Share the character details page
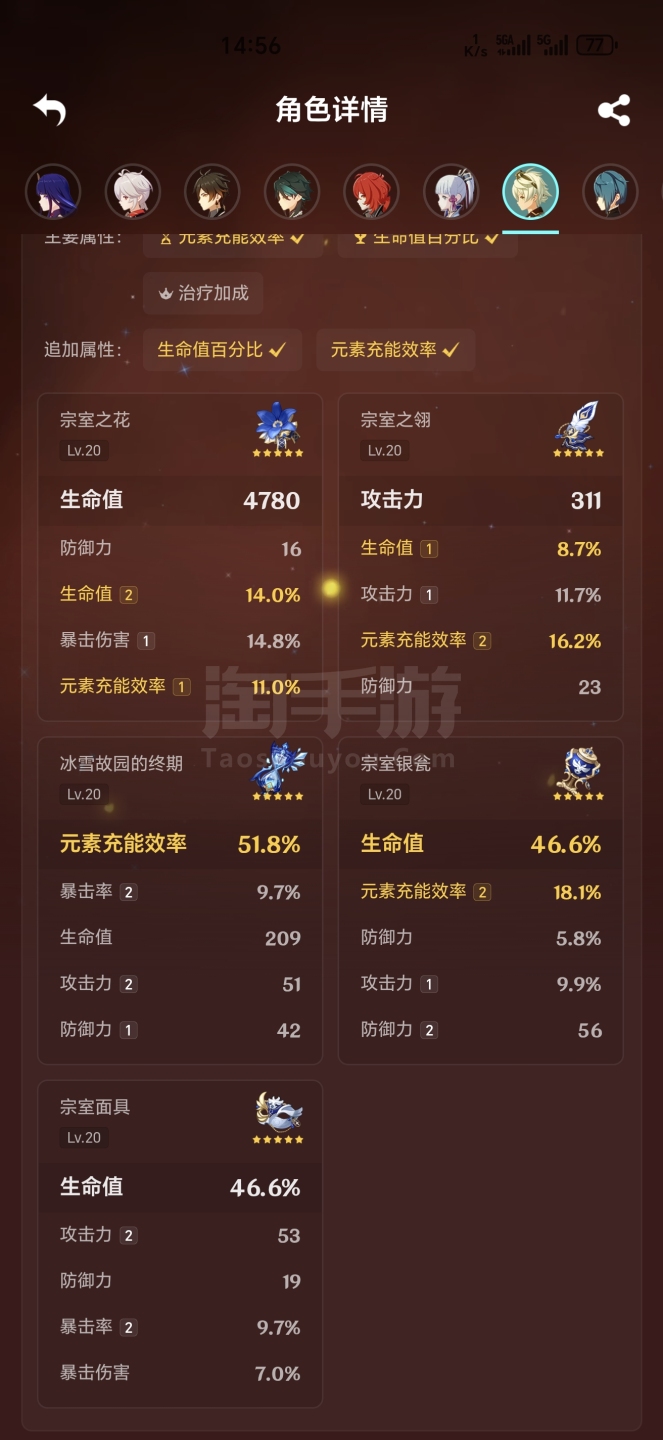 coord(614,110)
